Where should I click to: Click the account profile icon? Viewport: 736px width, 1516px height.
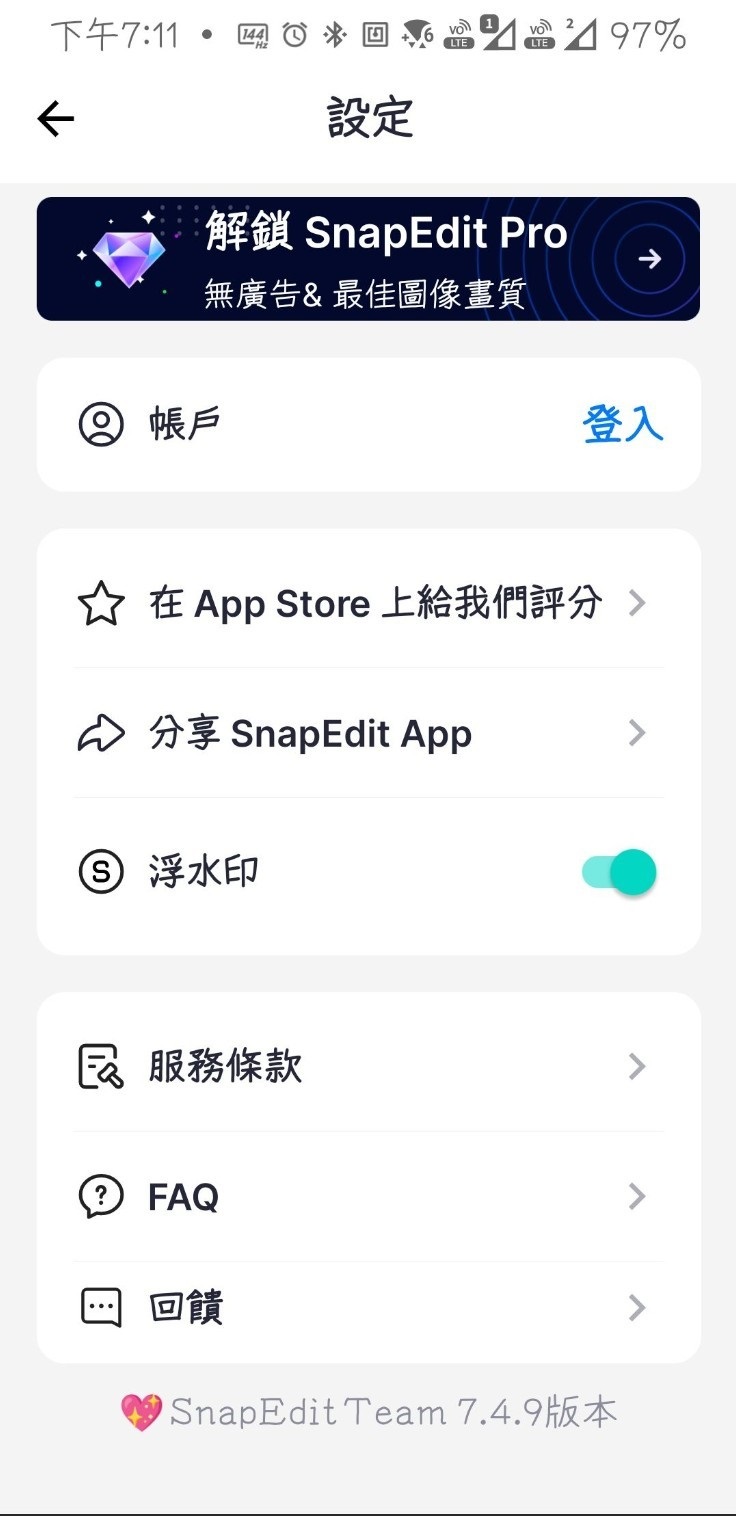click(100, 423)
